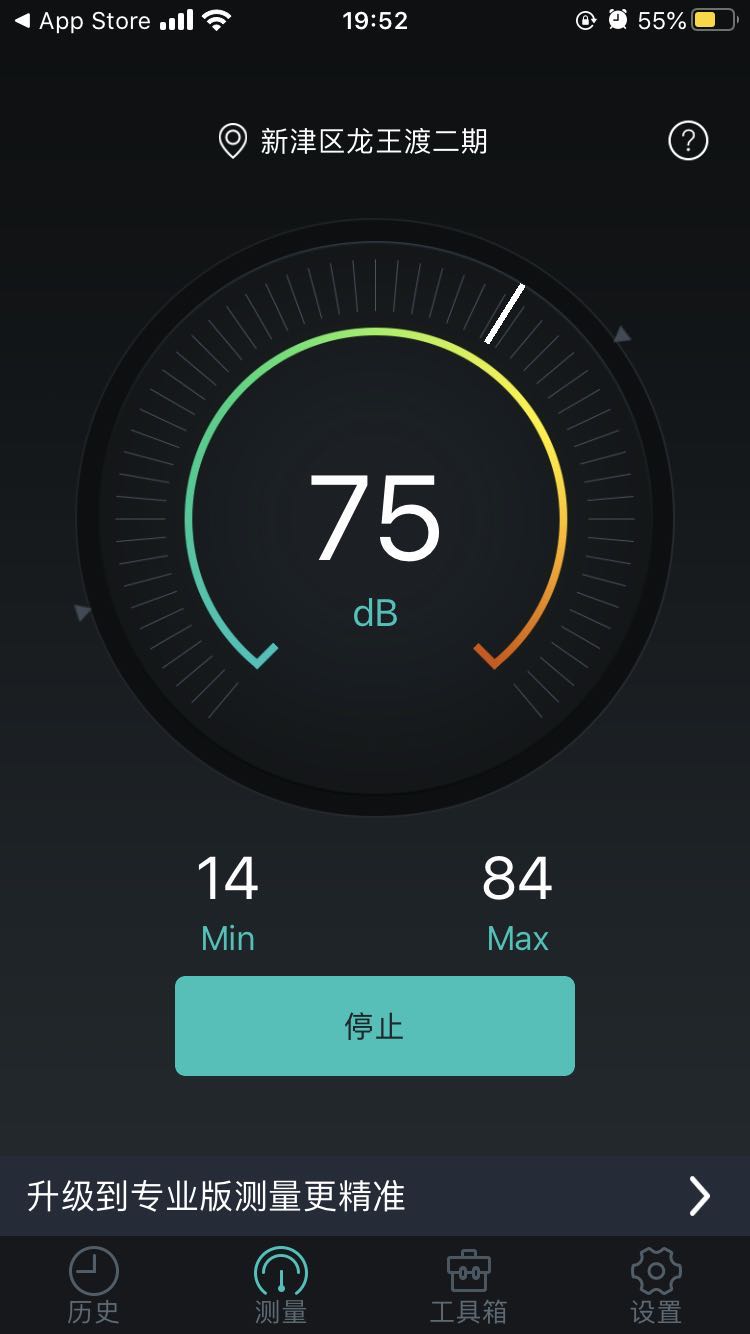Tap the location 新津区龙王渡二期
The image size is (750, 1334).
click(x=354, y=141)
